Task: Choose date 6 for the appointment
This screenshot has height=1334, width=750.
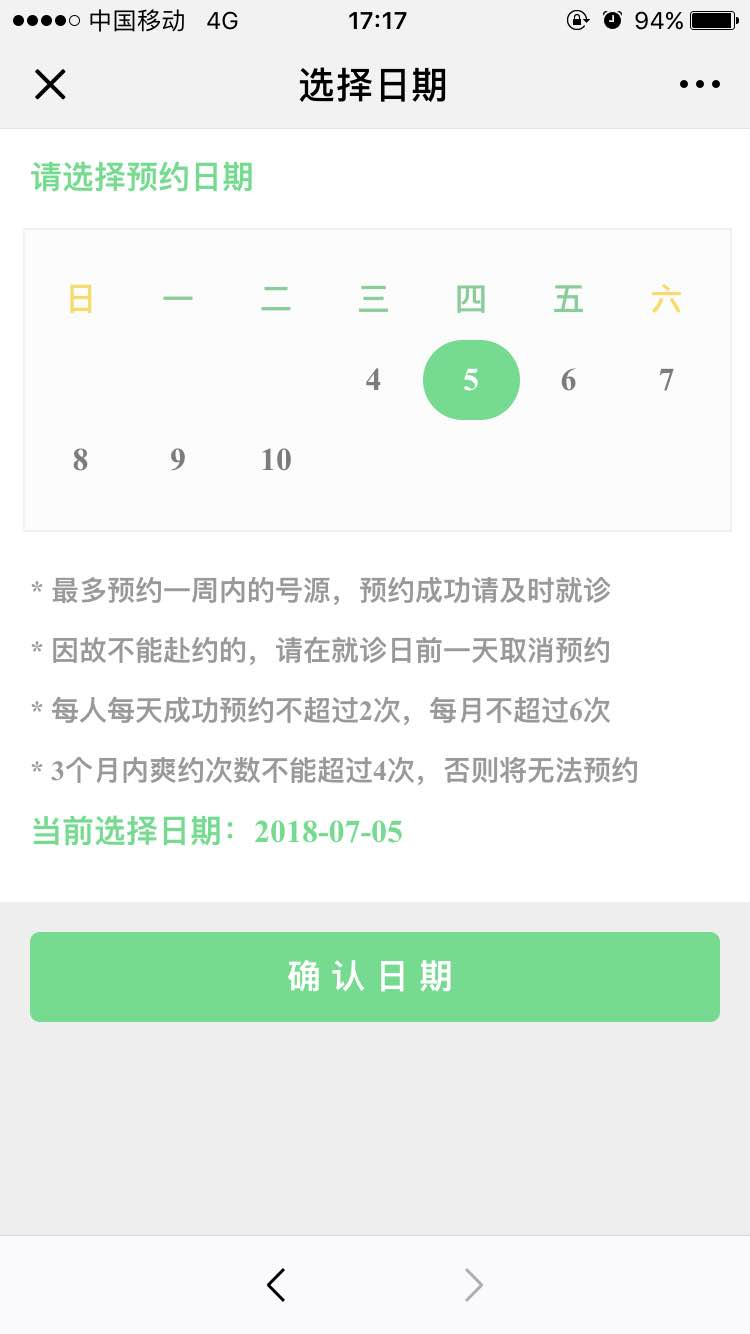Action: [x=568, y=380]
